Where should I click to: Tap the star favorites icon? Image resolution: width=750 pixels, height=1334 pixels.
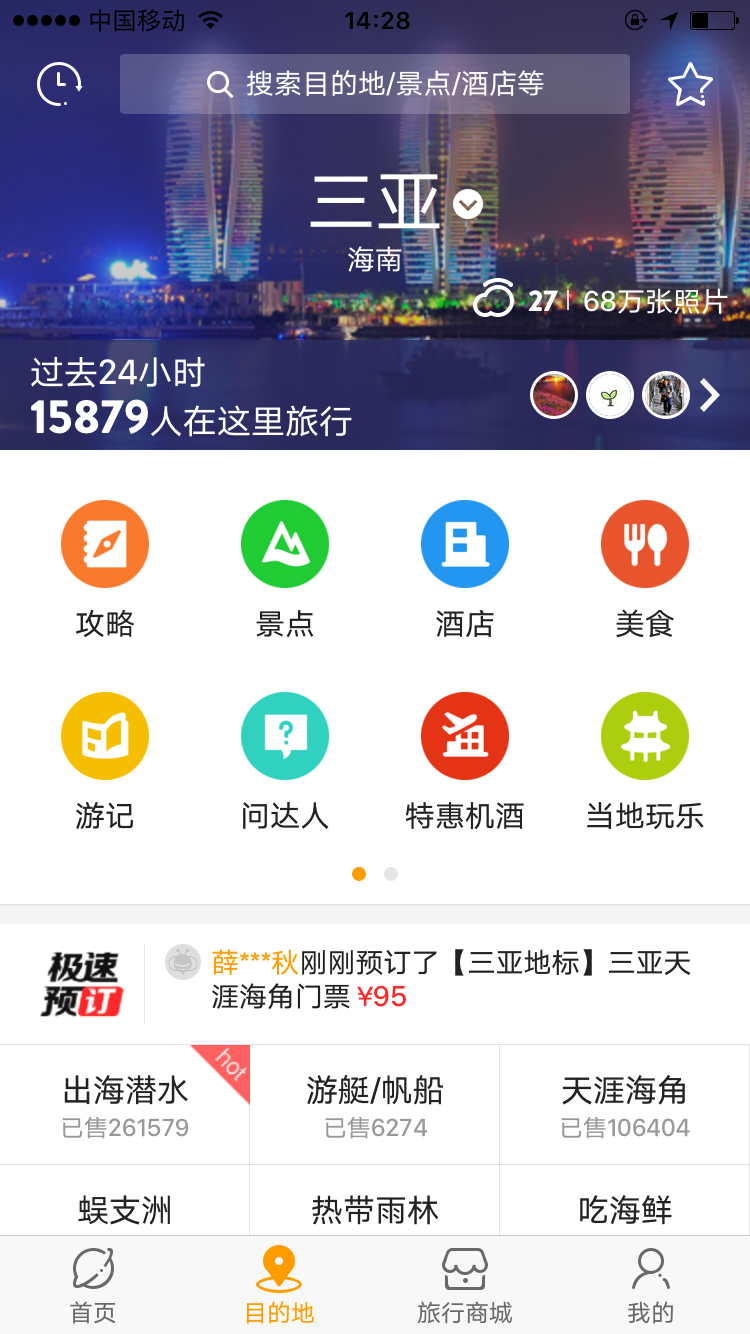688,84
